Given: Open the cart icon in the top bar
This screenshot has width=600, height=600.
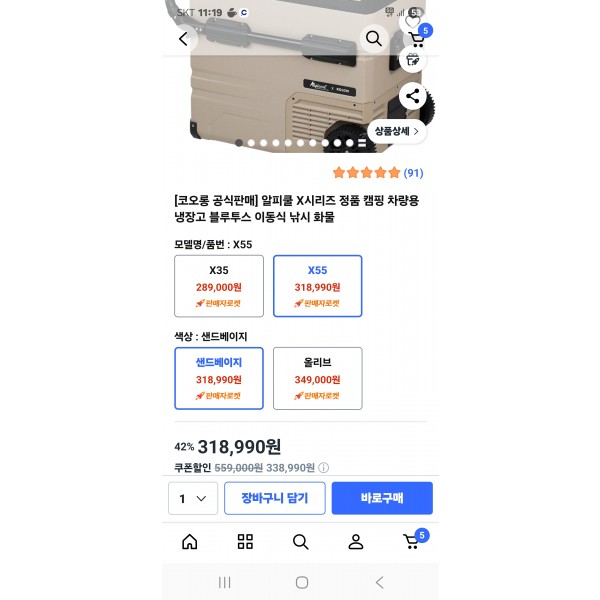Looking at the screenshot, I should tap(415, 39).
